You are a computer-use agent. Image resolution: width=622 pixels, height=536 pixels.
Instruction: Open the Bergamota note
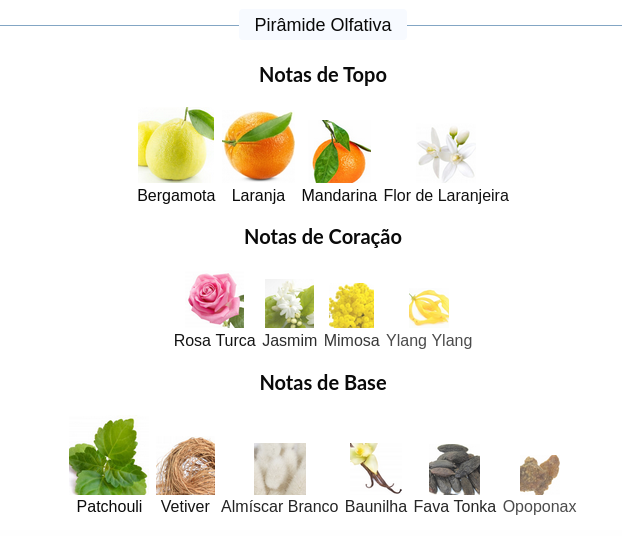(x=176, y=156)
